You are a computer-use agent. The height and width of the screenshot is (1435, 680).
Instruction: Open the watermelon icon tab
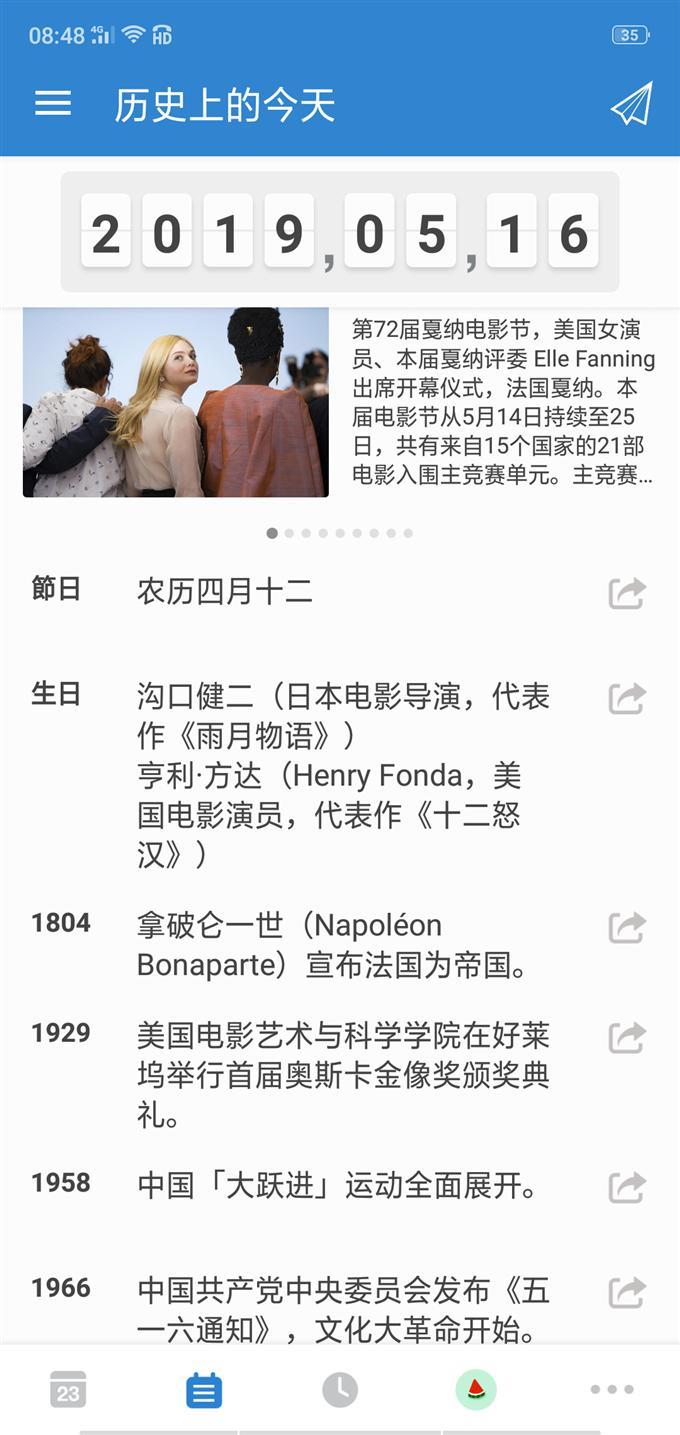pos(476,1390)
